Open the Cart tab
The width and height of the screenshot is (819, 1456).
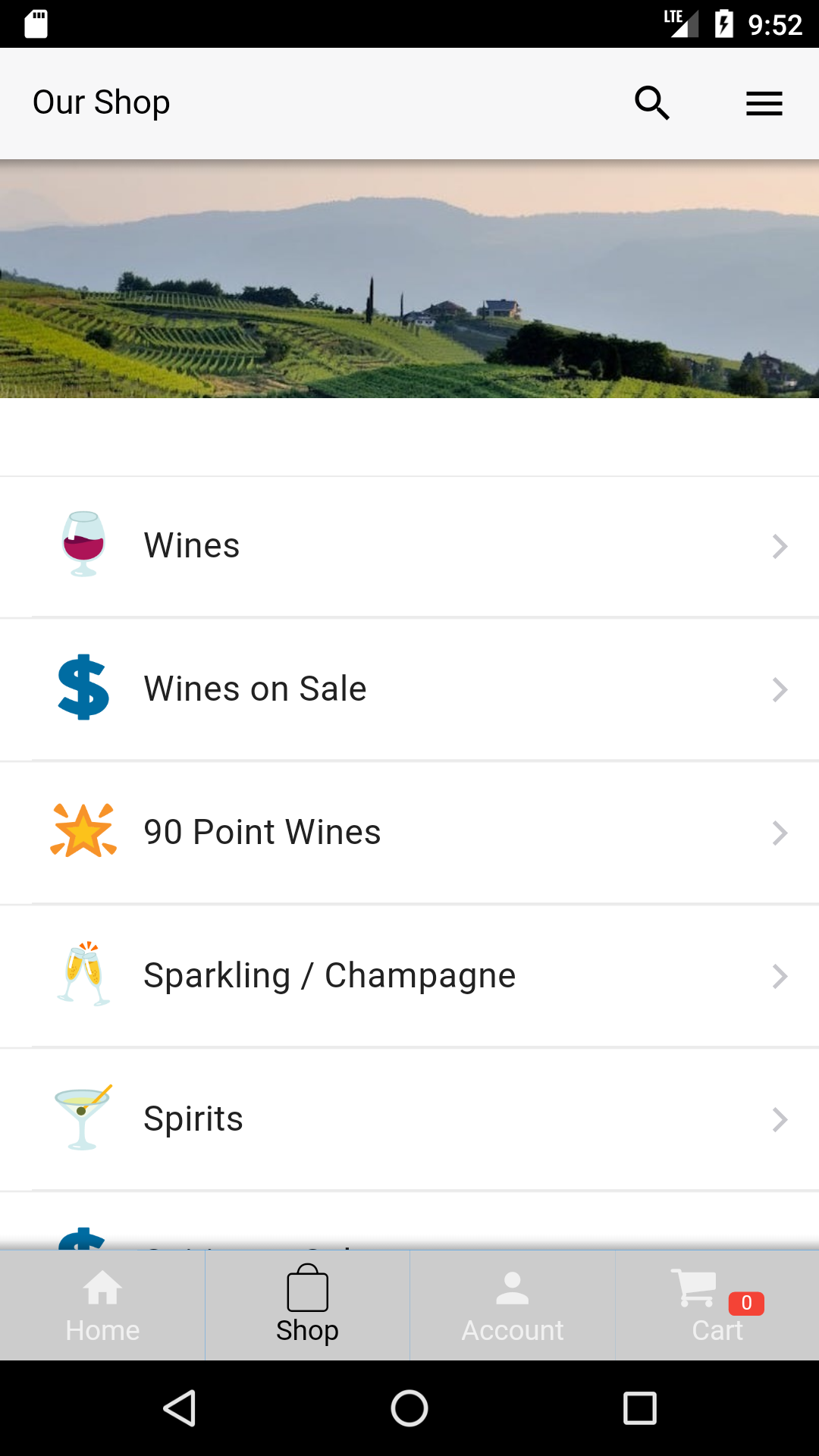pyautogui.click(x=717, y=1305)
